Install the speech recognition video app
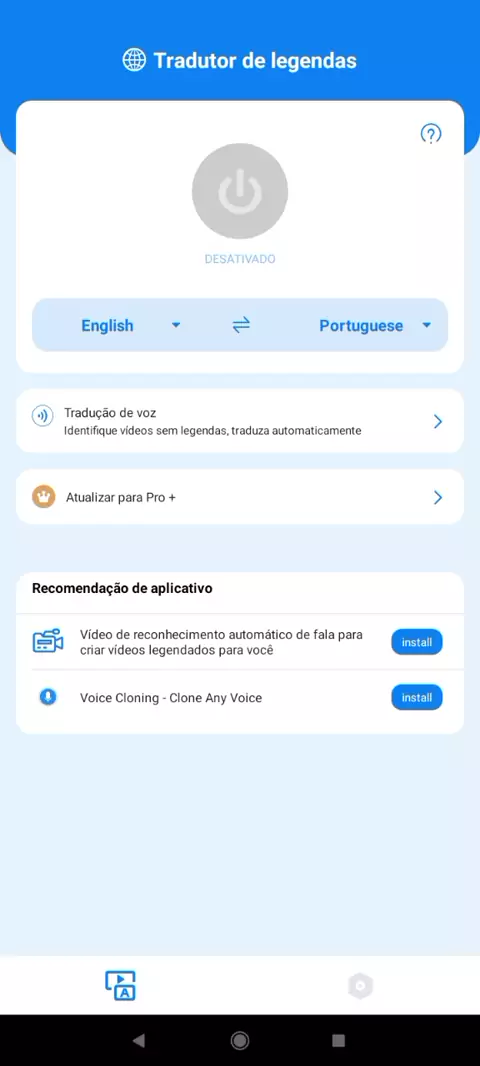This screenshot has width=480, height=1066. (417, 642)
